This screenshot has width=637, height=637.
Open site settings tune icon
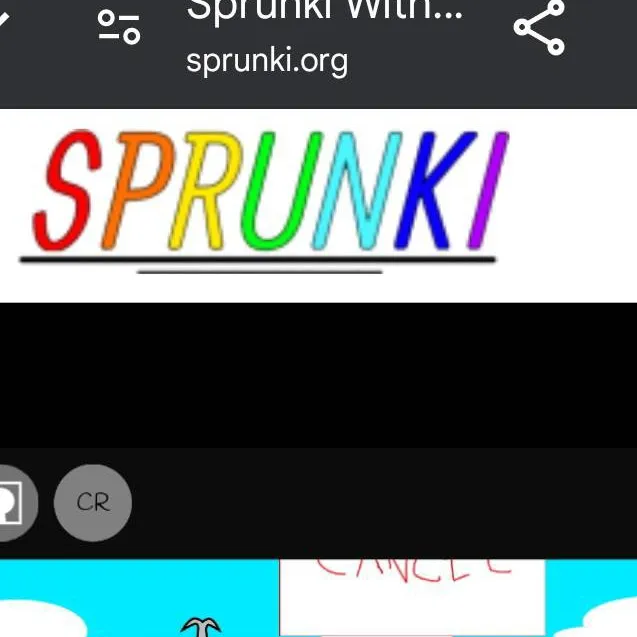[x=119, y=27]
